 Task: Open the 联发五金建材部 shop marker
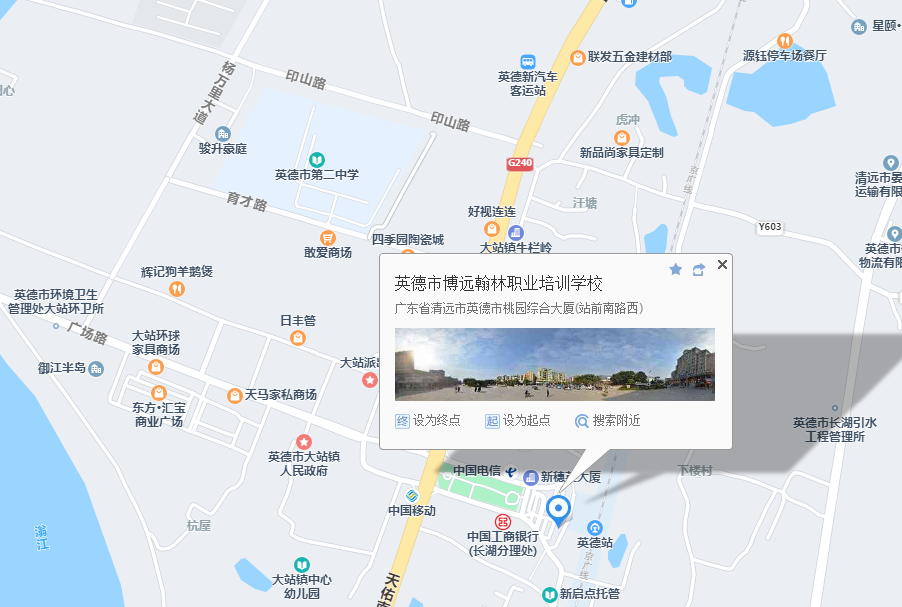tap(578, 57)
